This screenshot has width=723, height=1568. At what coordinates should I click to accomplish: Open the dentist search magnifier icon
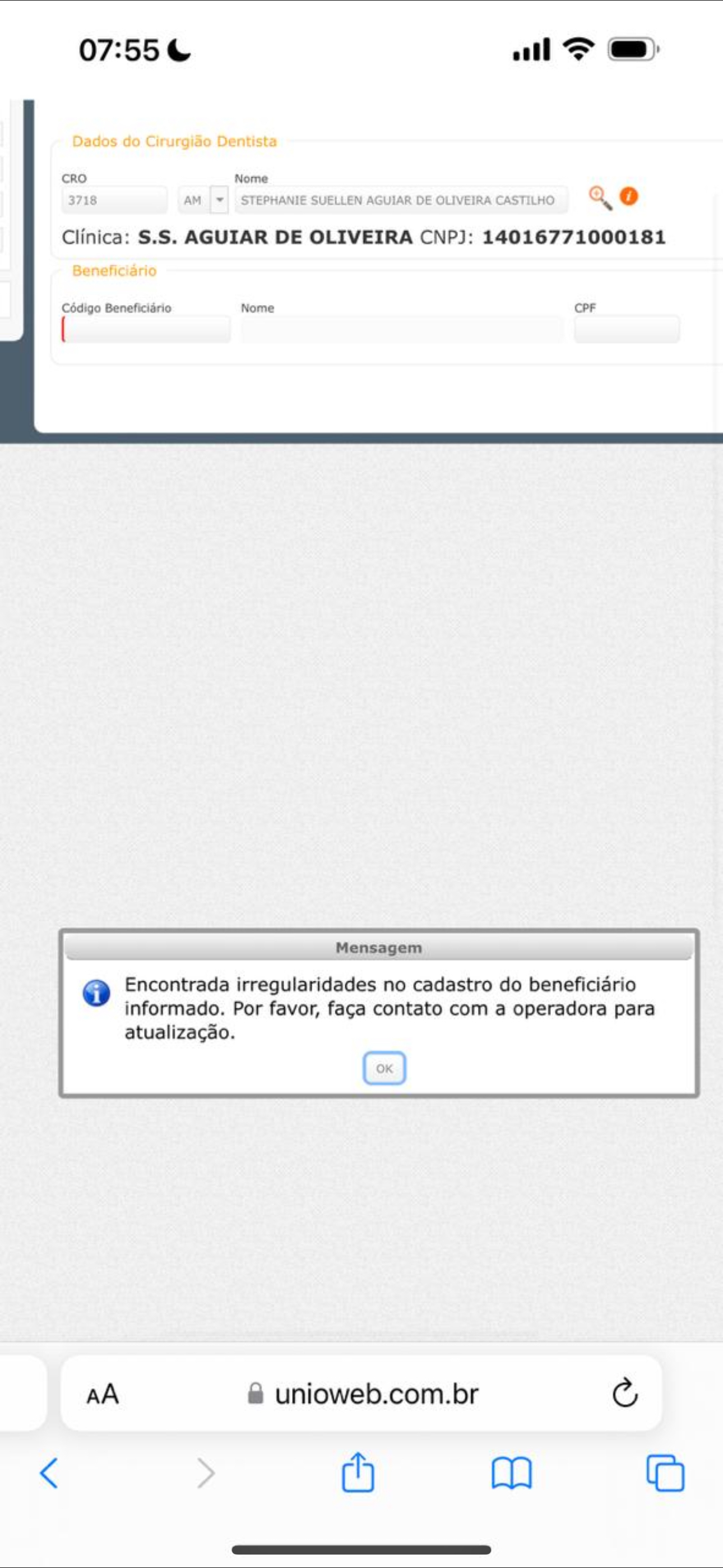(x=600, y=198)
